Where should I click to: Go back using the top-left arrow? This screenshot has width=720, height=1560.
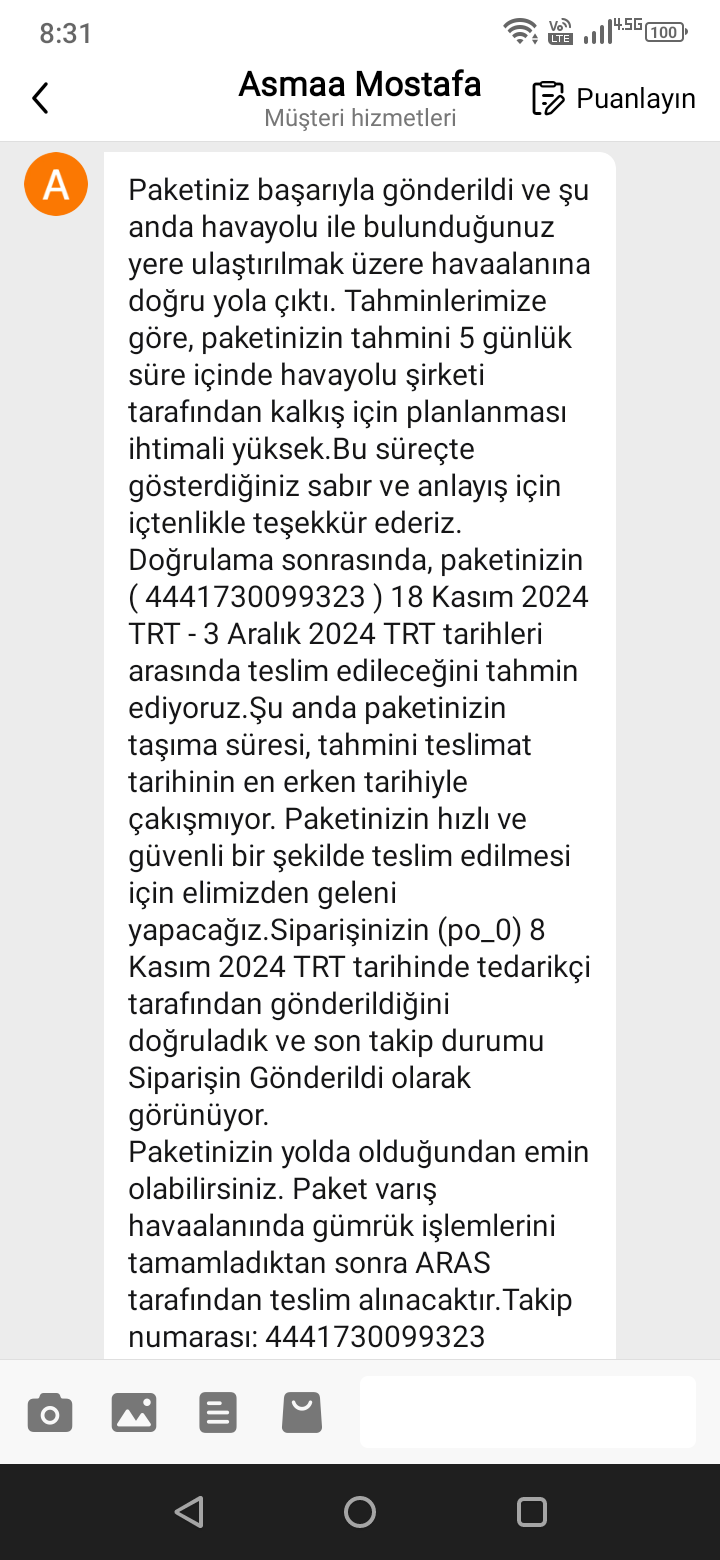pos(40,98)
